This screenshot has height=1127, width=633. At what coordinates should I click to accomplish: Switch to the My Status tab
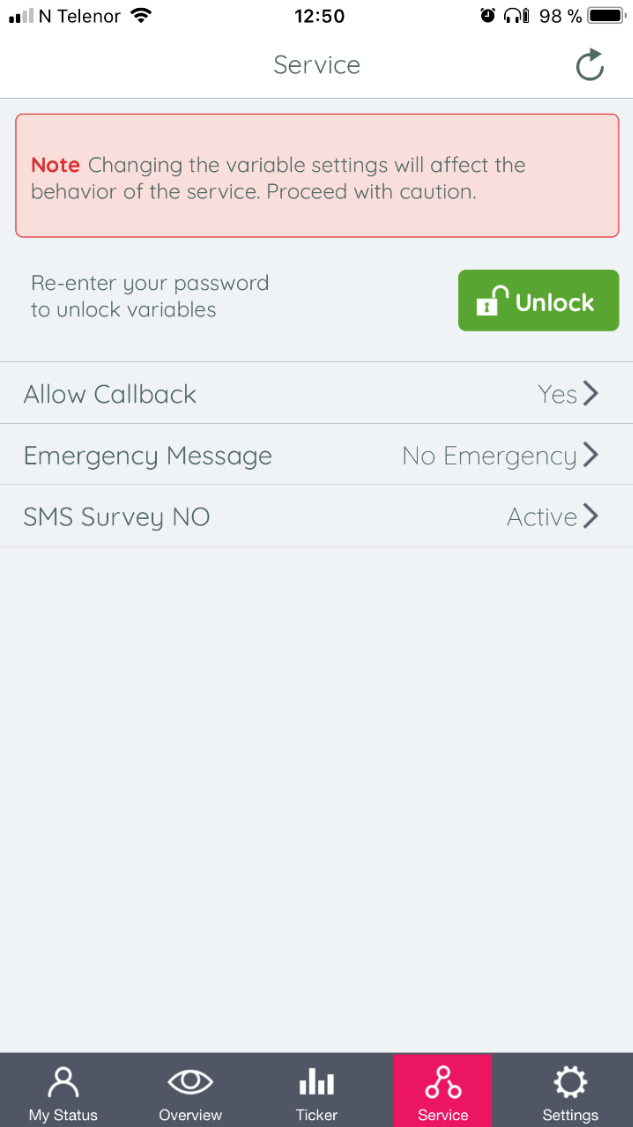63,1091
